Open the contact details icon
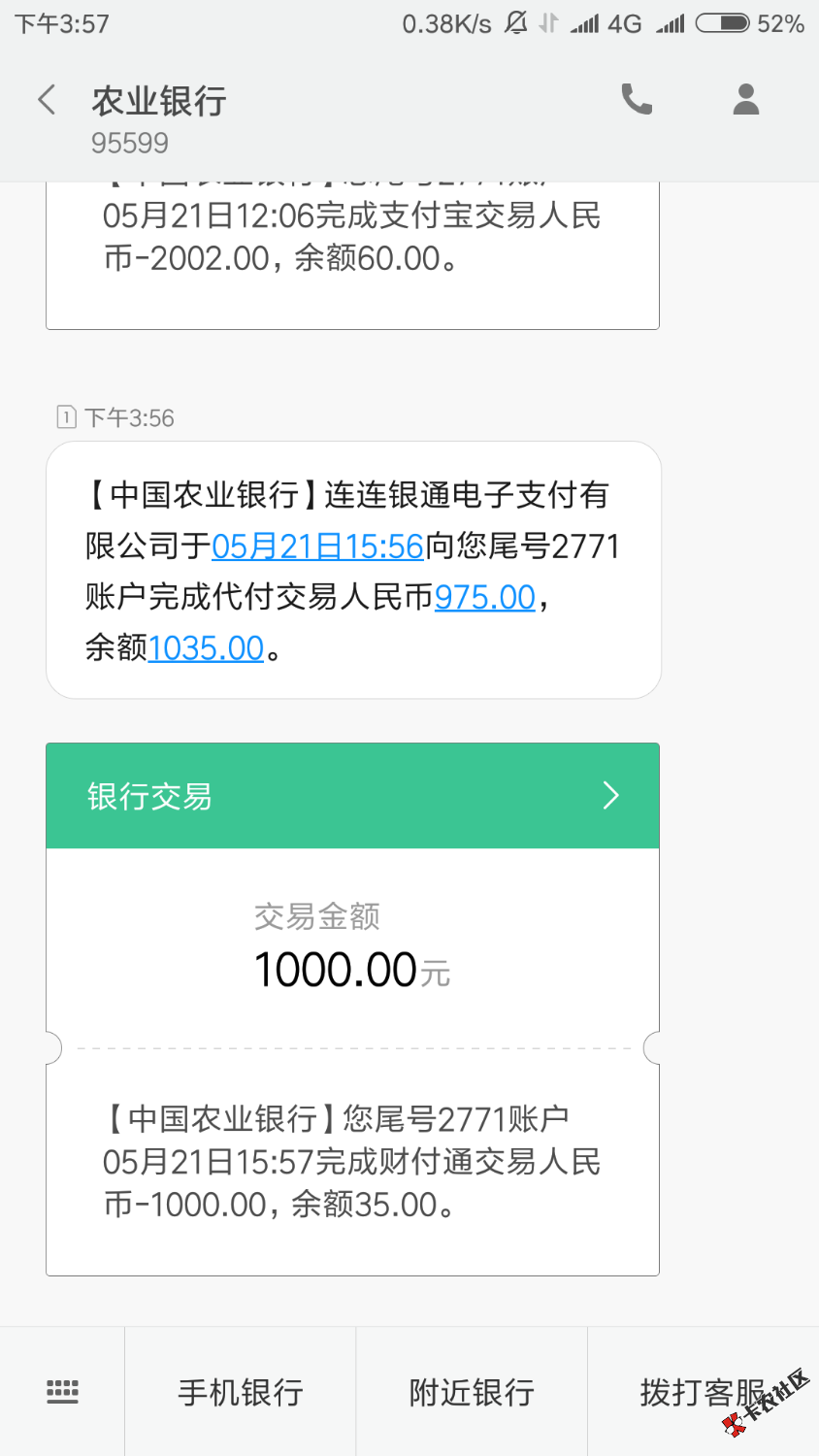Screen dimensions: 819x1456 [745, 99]
